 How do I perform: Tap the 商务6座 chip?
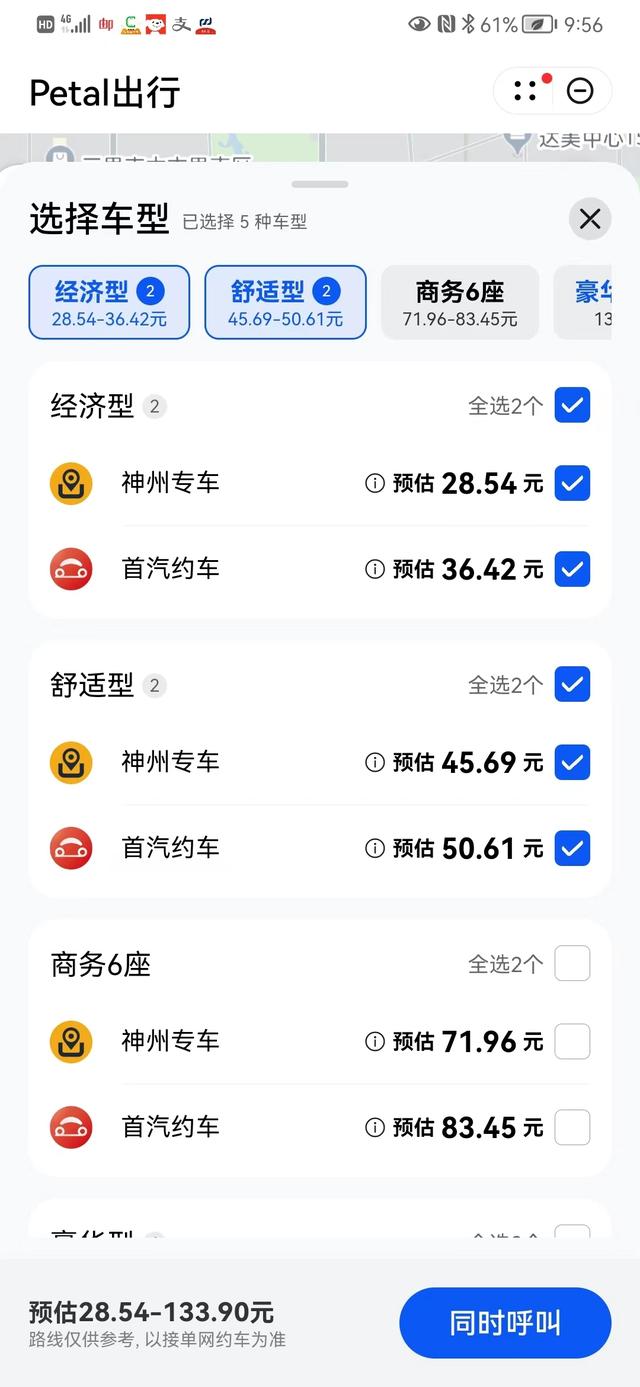tap(460, 303)
